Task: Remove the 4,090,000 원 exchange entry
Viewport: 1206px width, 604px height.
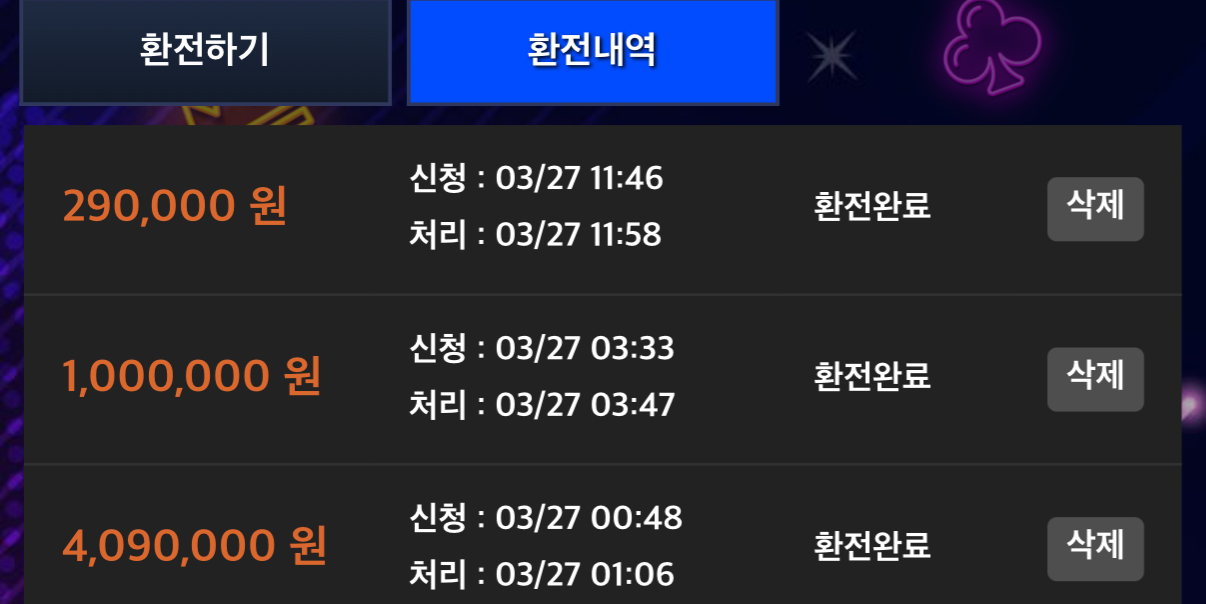Action: tap(1095, 547)
